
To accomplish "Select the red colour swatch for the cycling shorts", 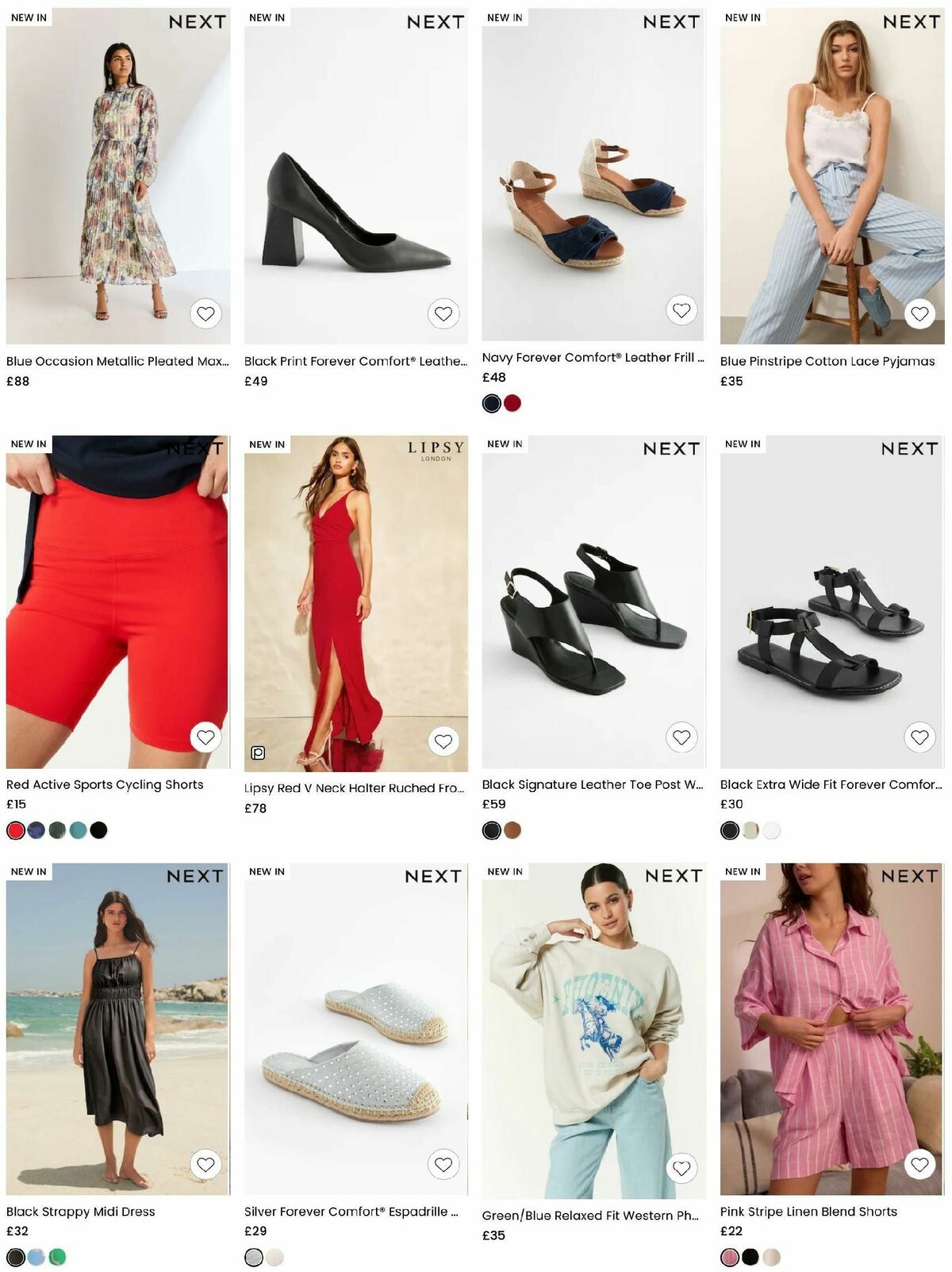I will coord(14,829).
